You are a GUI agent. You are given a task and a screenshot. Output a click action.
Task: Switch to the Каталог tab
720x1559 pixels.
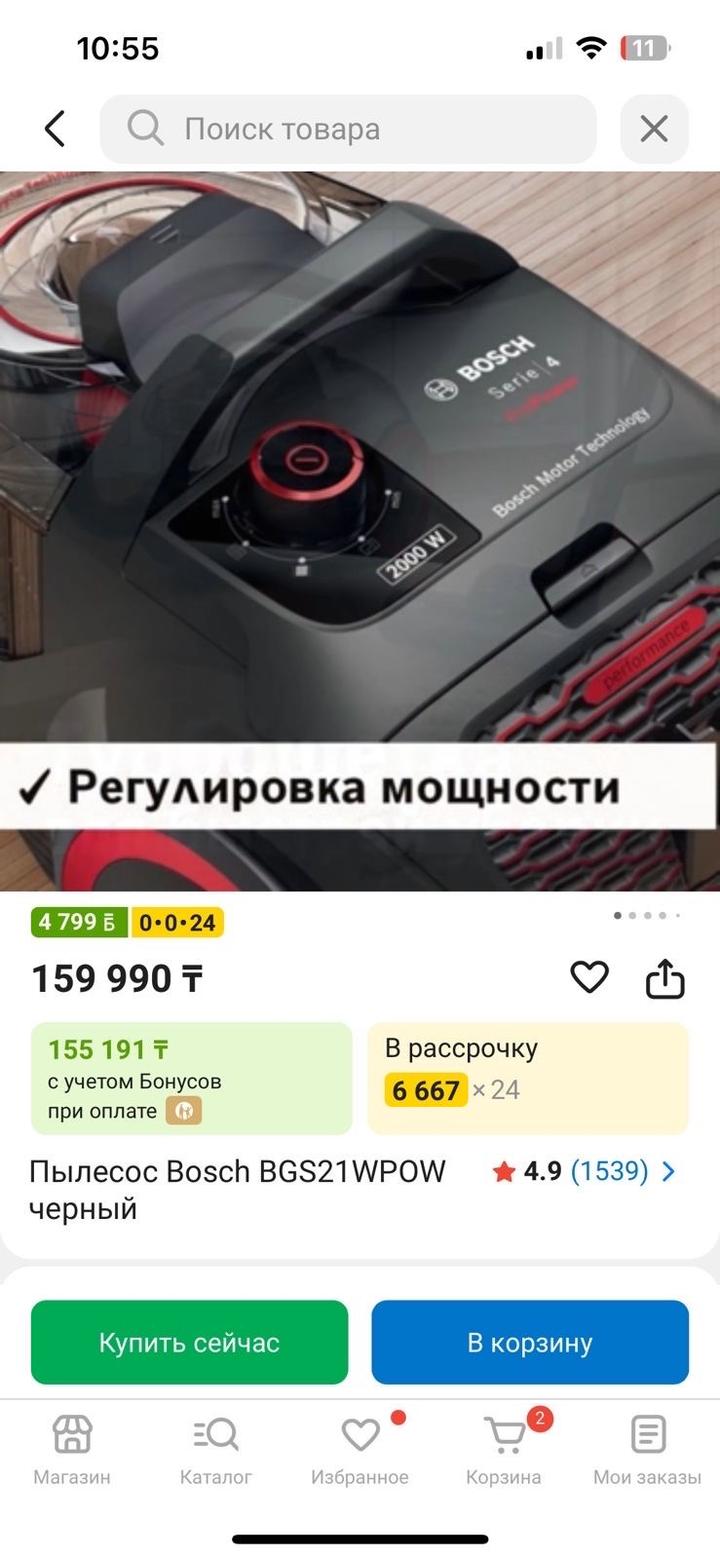216,1450
